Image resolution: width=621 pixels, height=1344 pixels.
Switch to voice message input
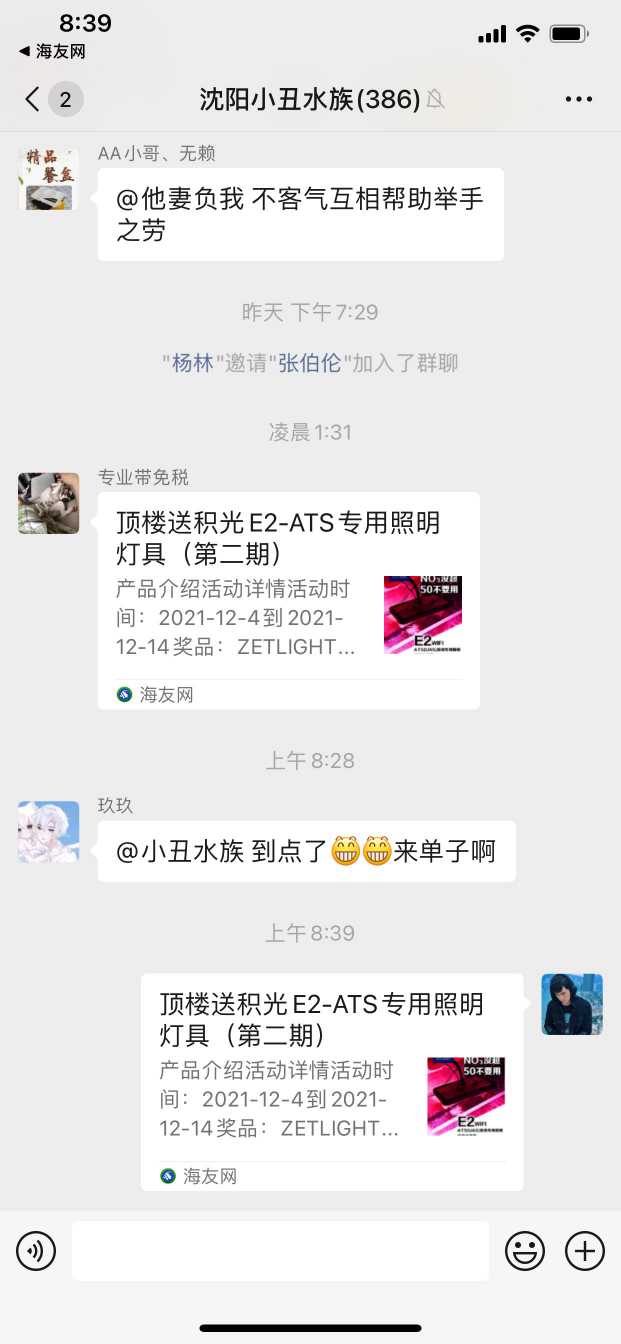pos(36,1251)
